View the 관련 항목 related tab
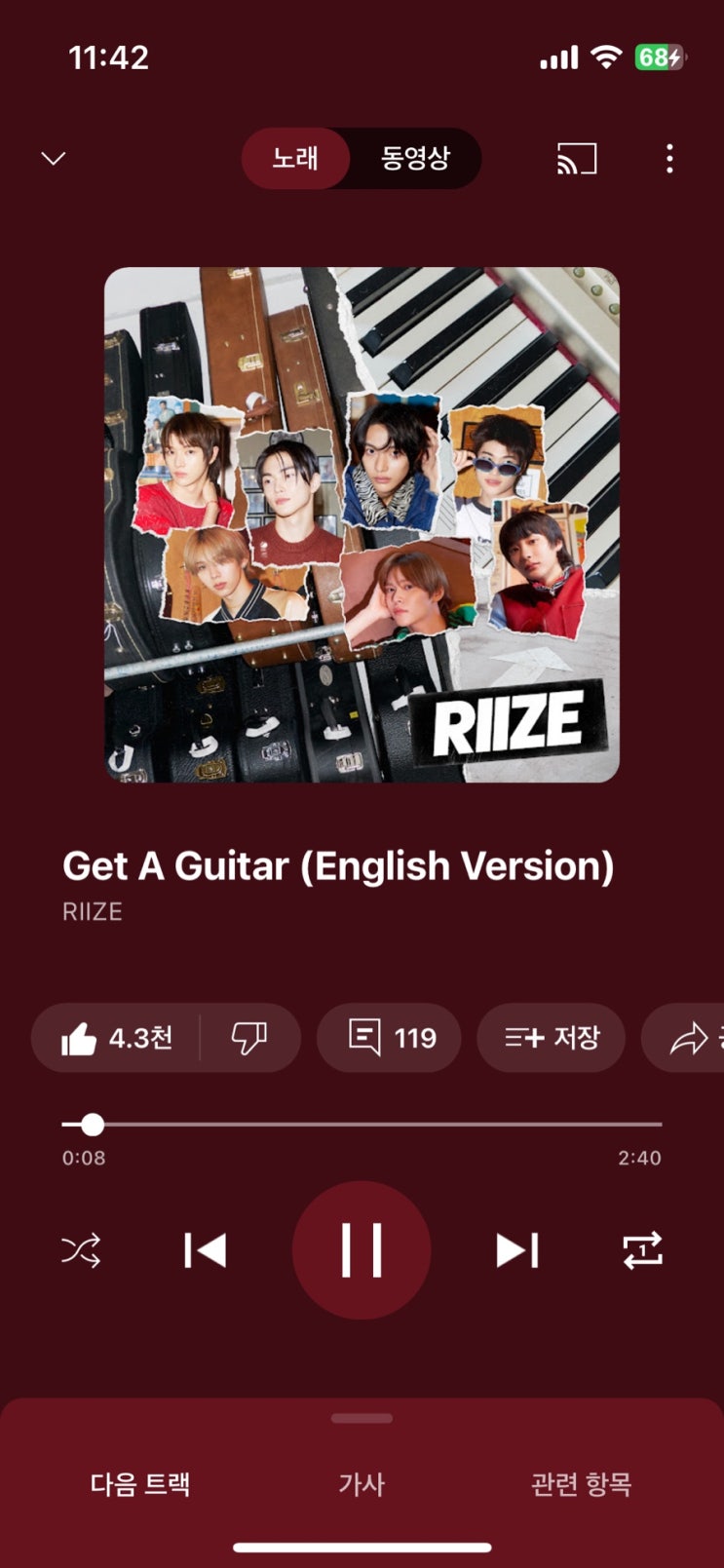The height and width of the screenshot is (1568, 724). 581,1484
